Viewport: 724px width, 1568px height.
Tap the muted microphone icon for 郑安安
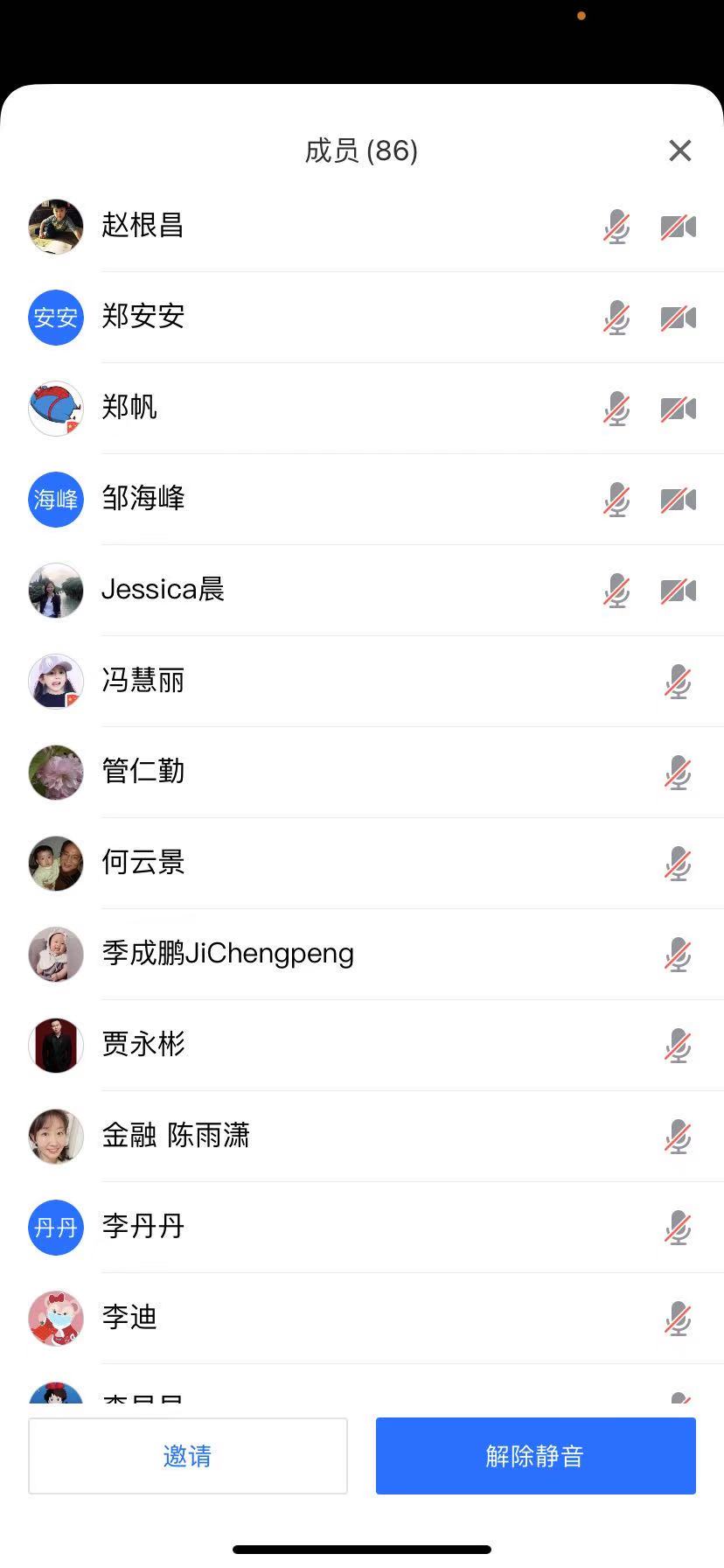[616, 318]
